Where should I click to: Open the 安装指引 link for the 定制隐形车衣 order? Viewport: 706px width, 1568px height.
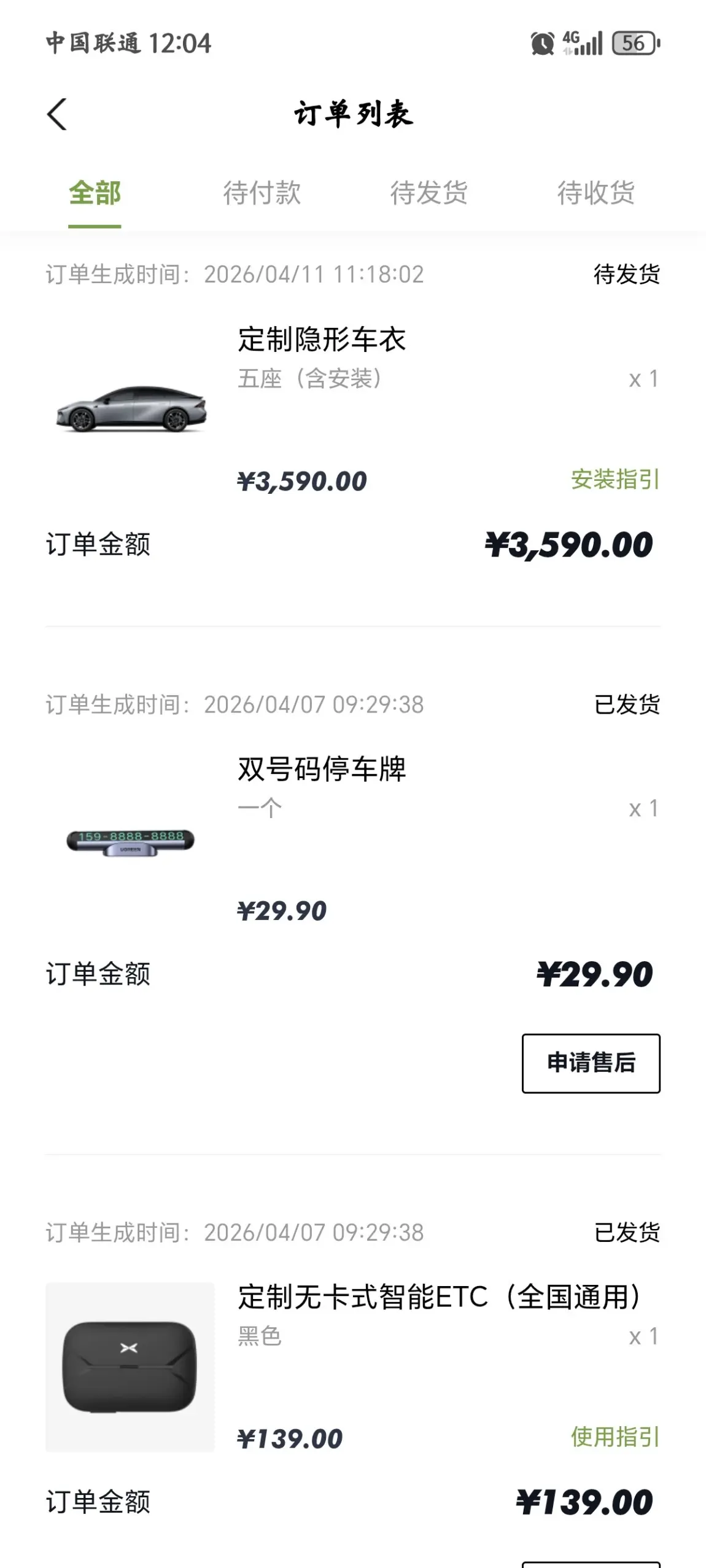click(x=615, y=480)
